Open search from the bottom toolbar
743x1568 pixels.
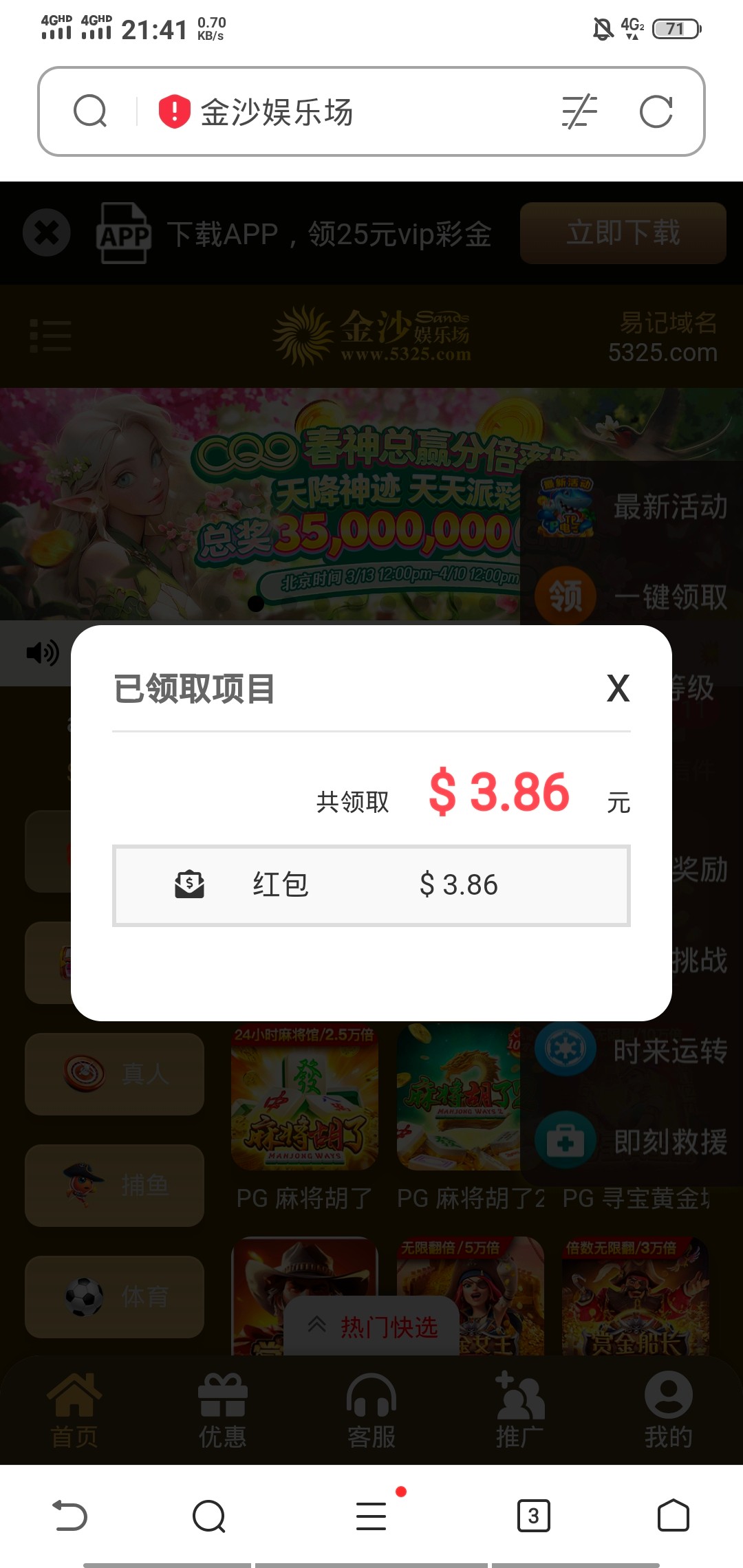209,1516
